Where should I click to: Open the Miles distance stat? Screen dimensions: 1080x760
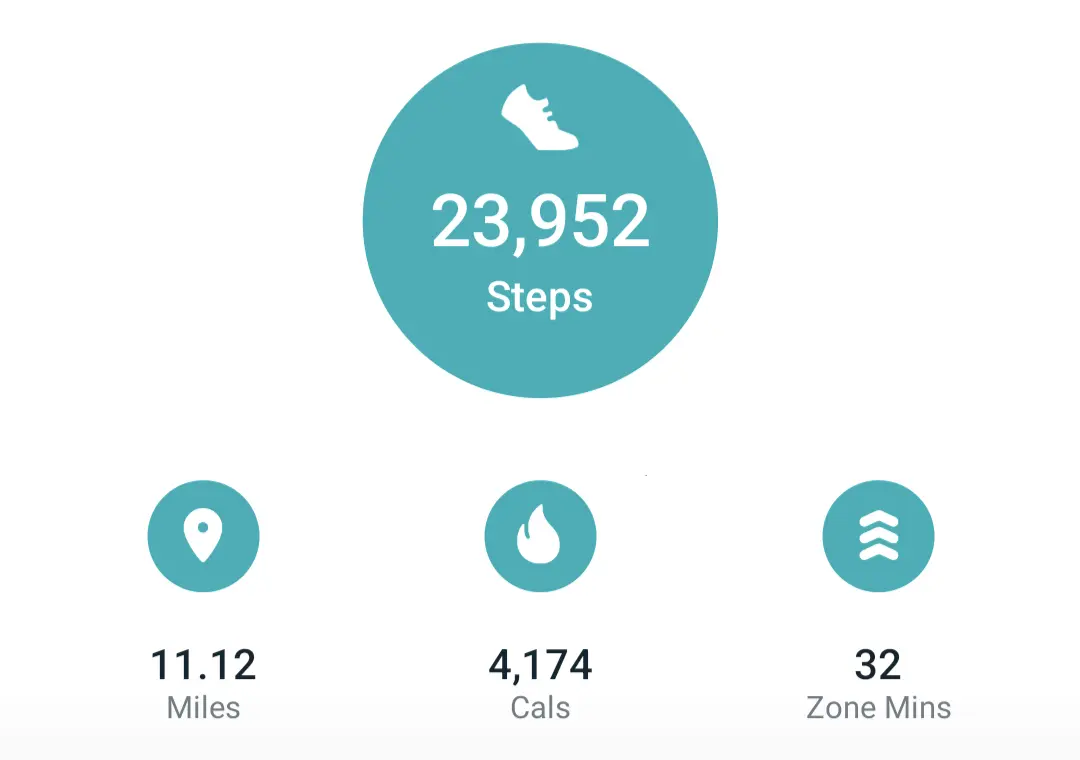click(x=203, y=536)
